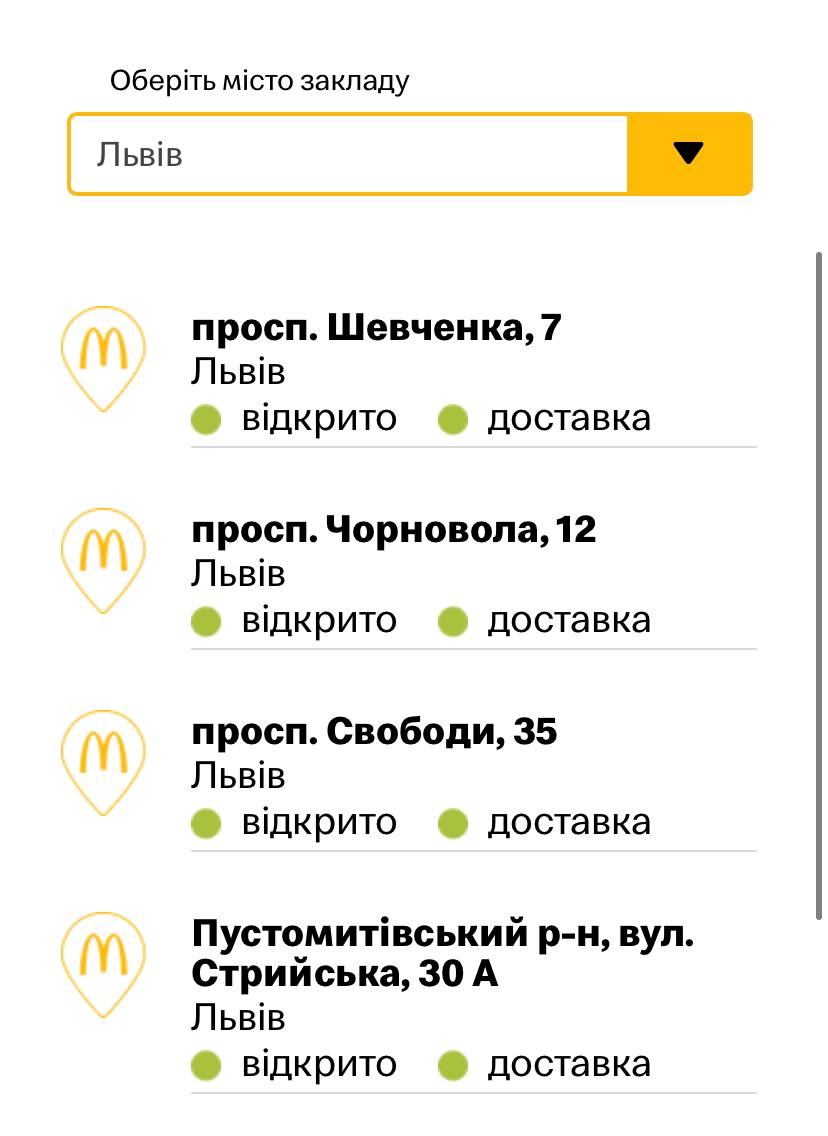The height and width of the screenshot is (1136, 828).
Task: Click the green доставка dot for вул. Стрийська restaurant
Action: tap(456, 1066)
